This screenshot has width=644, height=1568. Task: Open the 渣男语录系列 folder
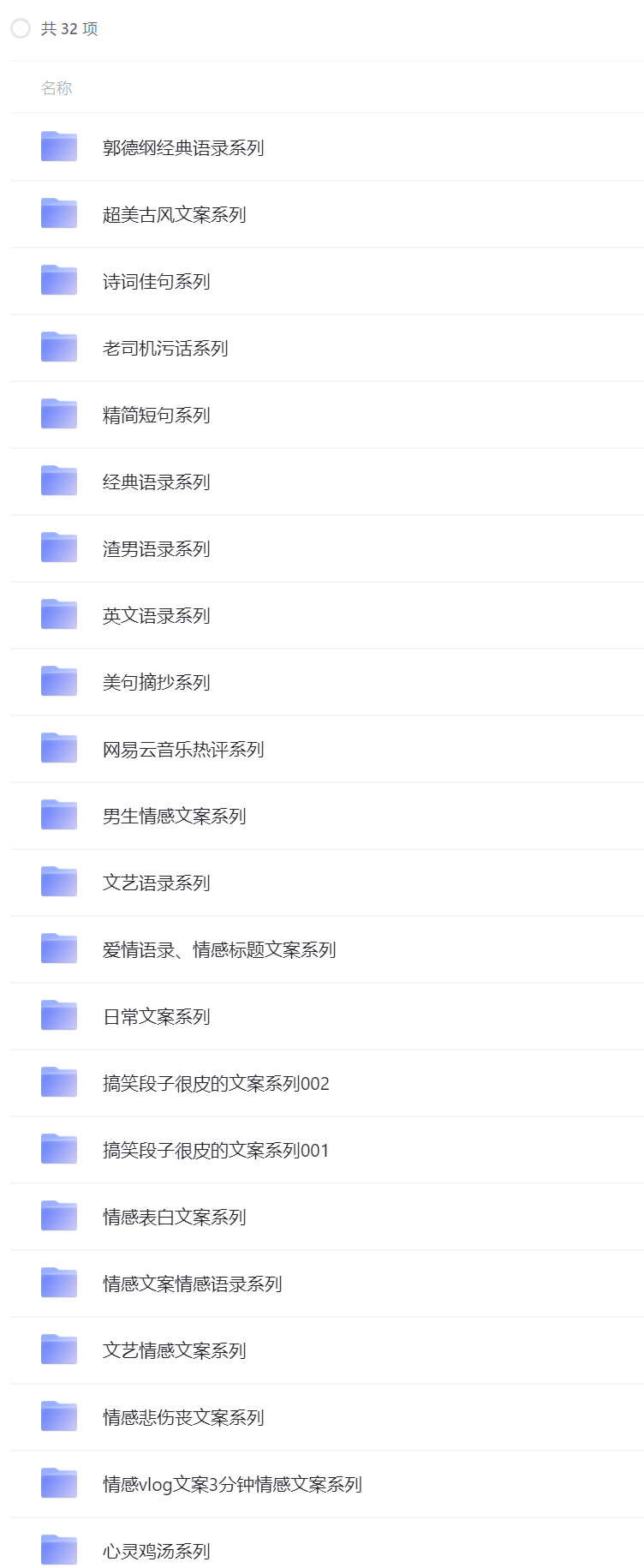point(156,548)
